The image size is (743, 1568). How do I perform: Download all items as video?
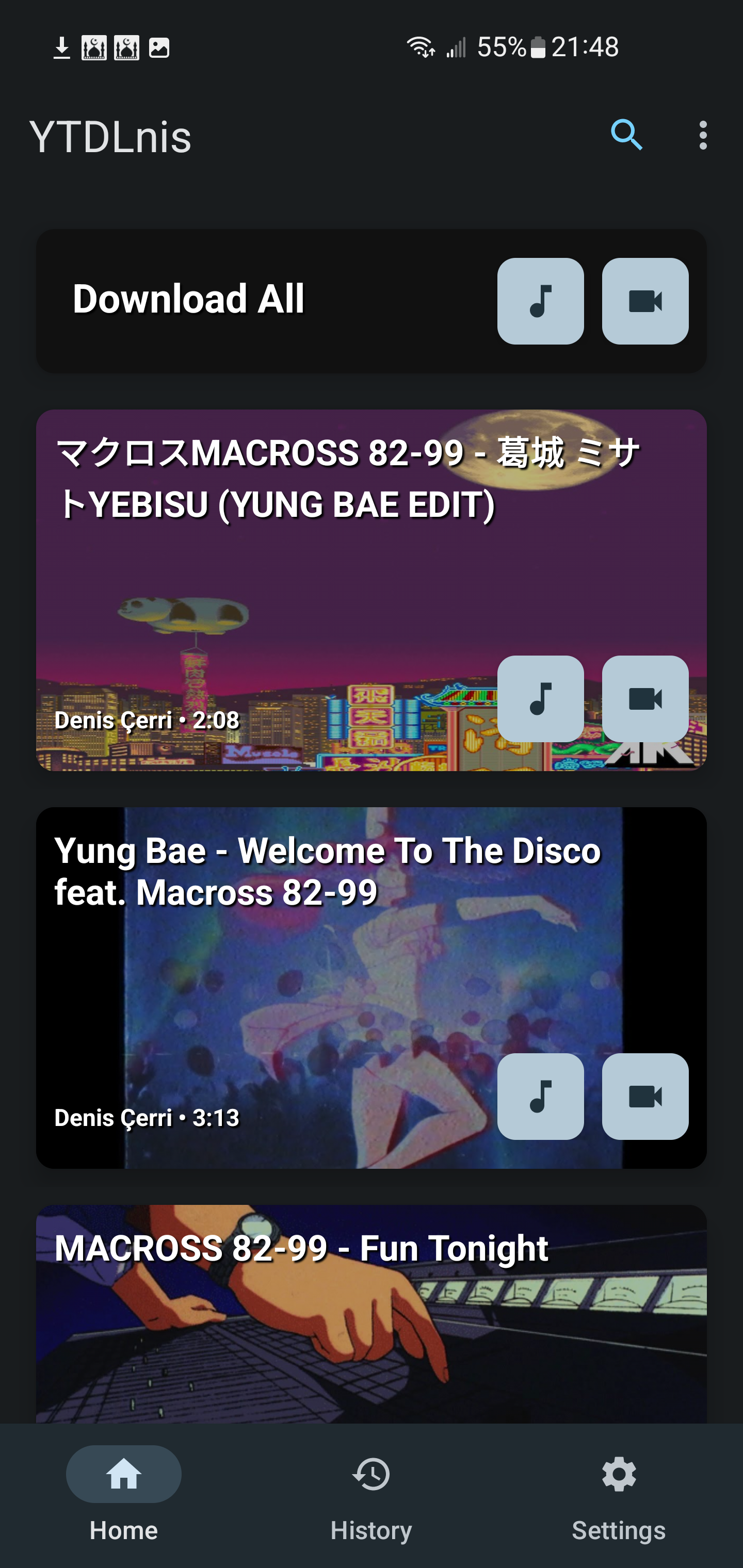click(x=645, y=301)
